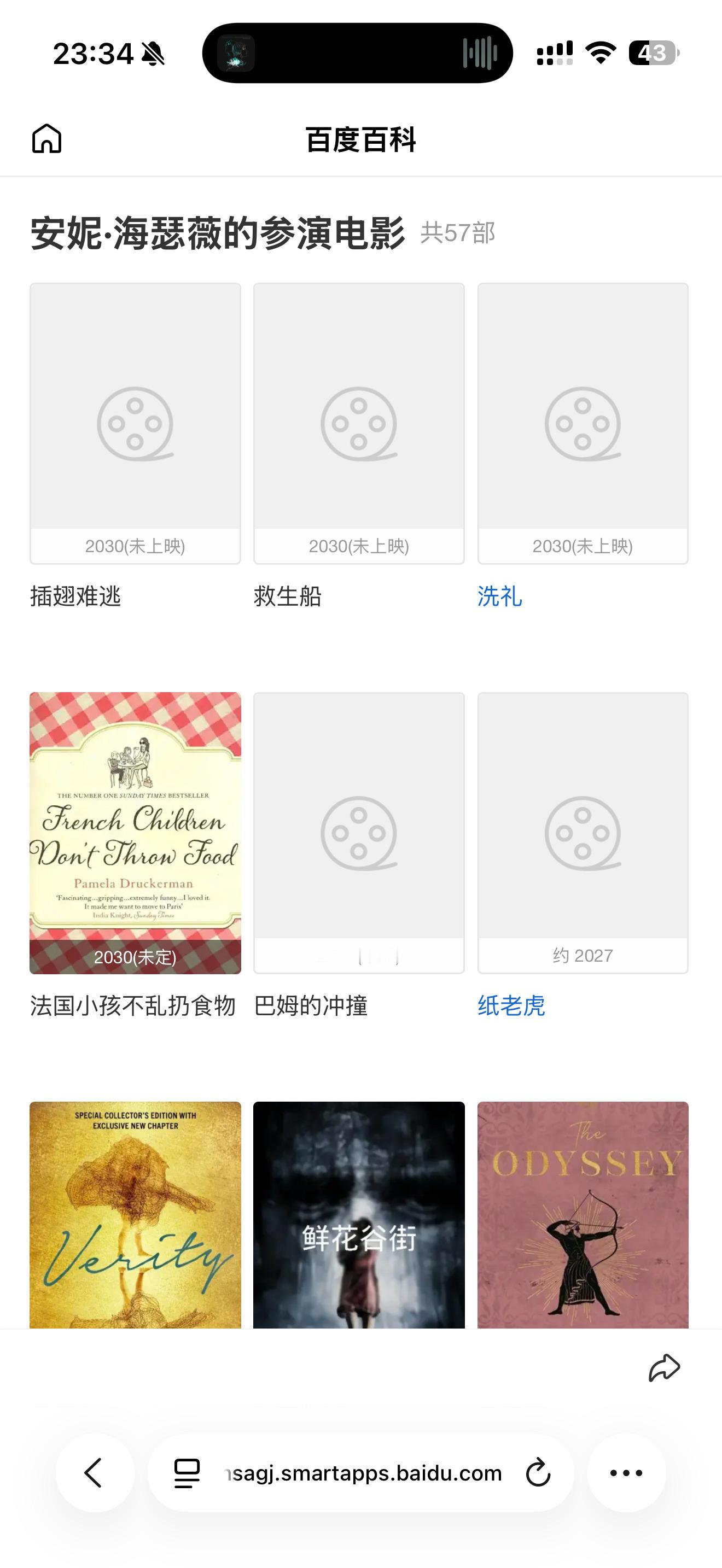This screenshot has height=1568, width=722.
Task: Select the Verity book cover poster
Action: pyautogui.click(x=135, y=1224)
